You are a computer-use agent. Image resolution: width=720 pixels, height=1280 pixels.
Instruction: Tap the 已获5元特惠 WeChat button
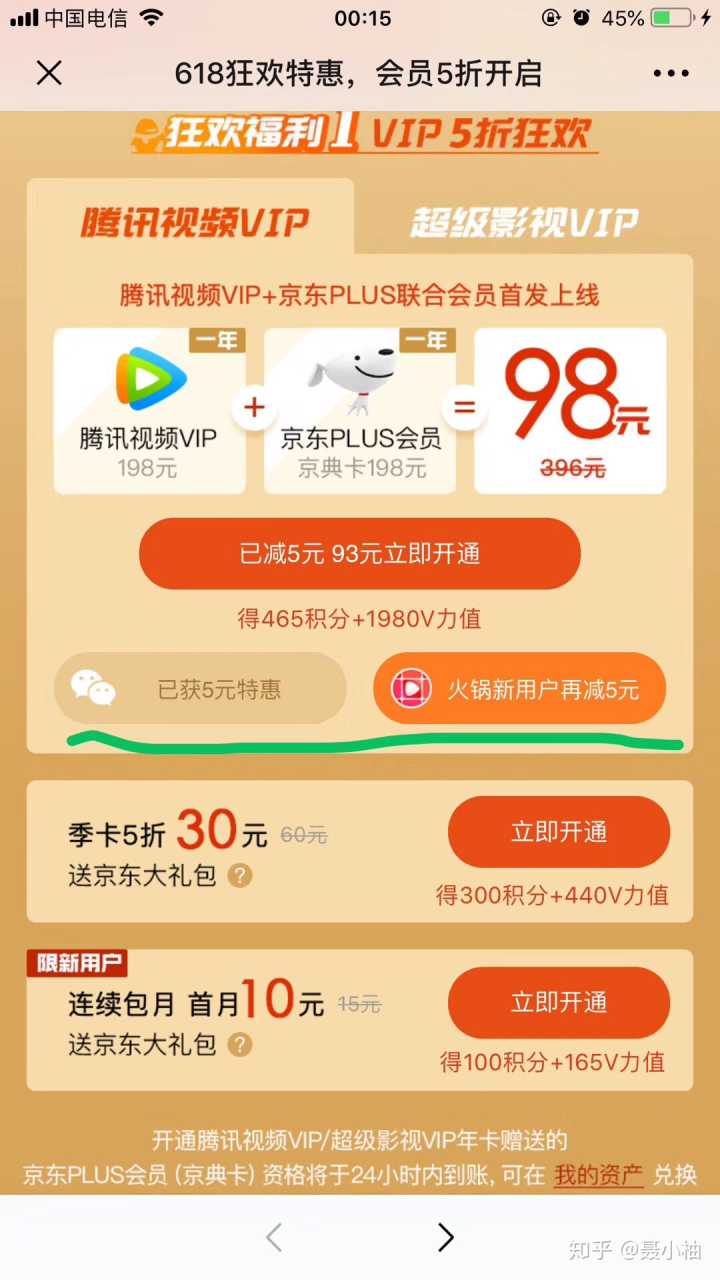[200, 688]
